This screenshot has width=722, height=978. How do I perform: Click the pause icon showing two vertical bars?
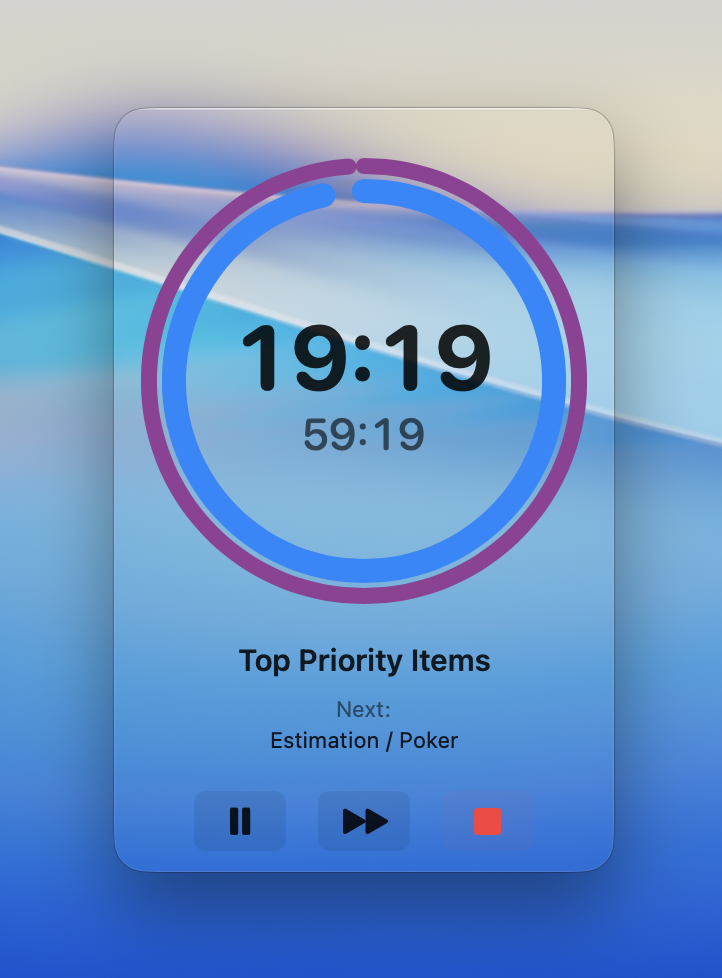[240, 820]
